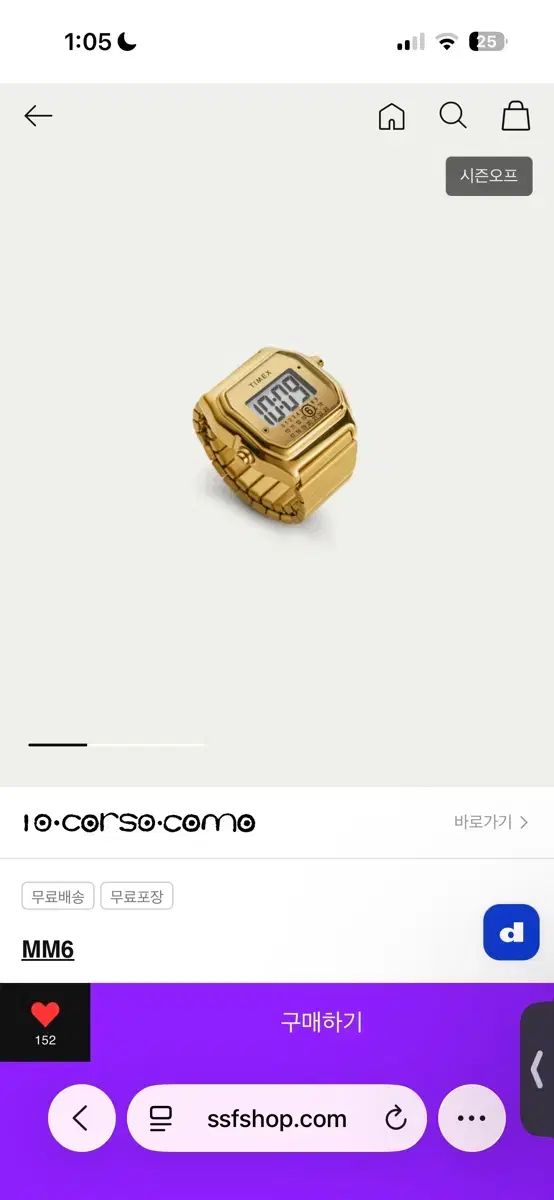This screenshot has width=554, height=1200.
Task: Reload the page
Action: 396,1118
